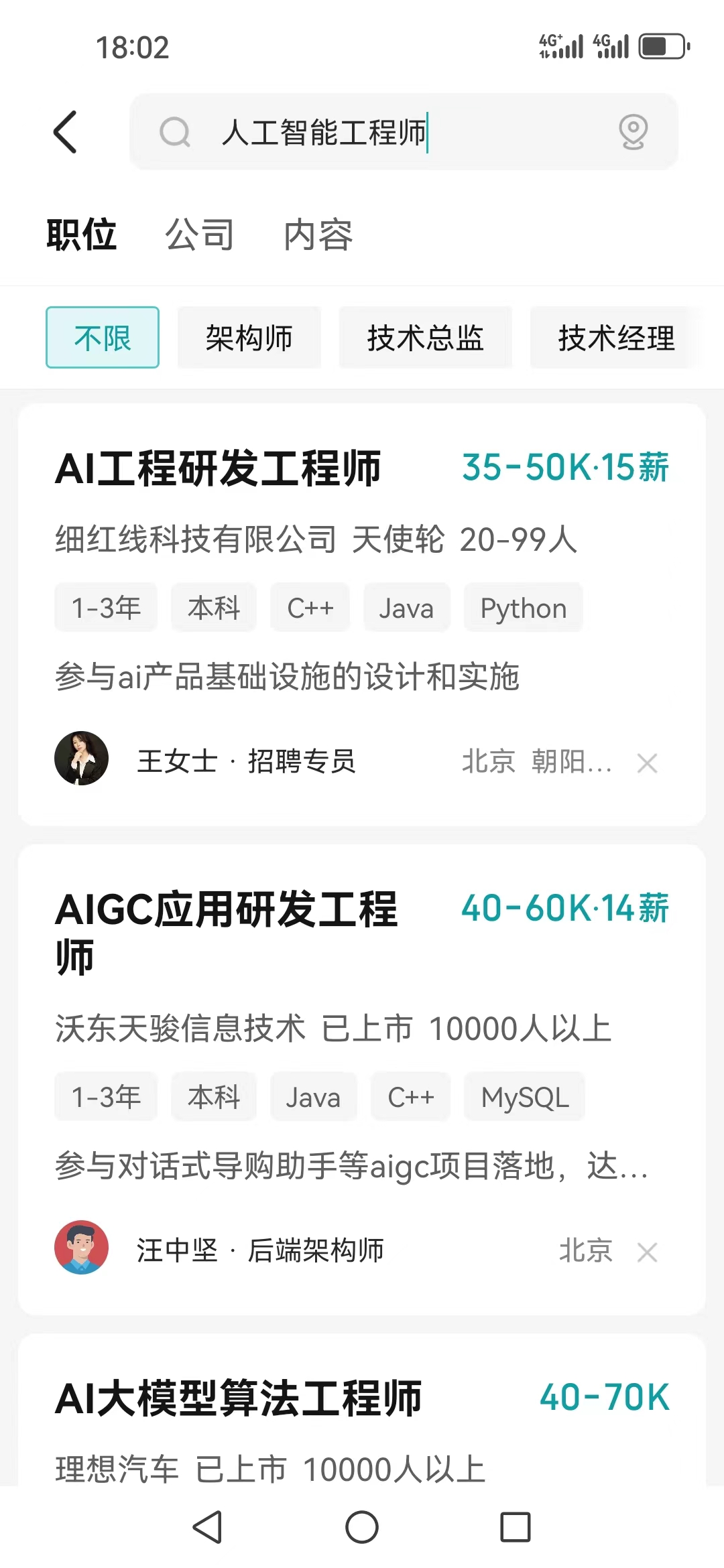Select the 不限 filter chip
This screenshot has height=1568, width=724.
(x=103, y=338)
